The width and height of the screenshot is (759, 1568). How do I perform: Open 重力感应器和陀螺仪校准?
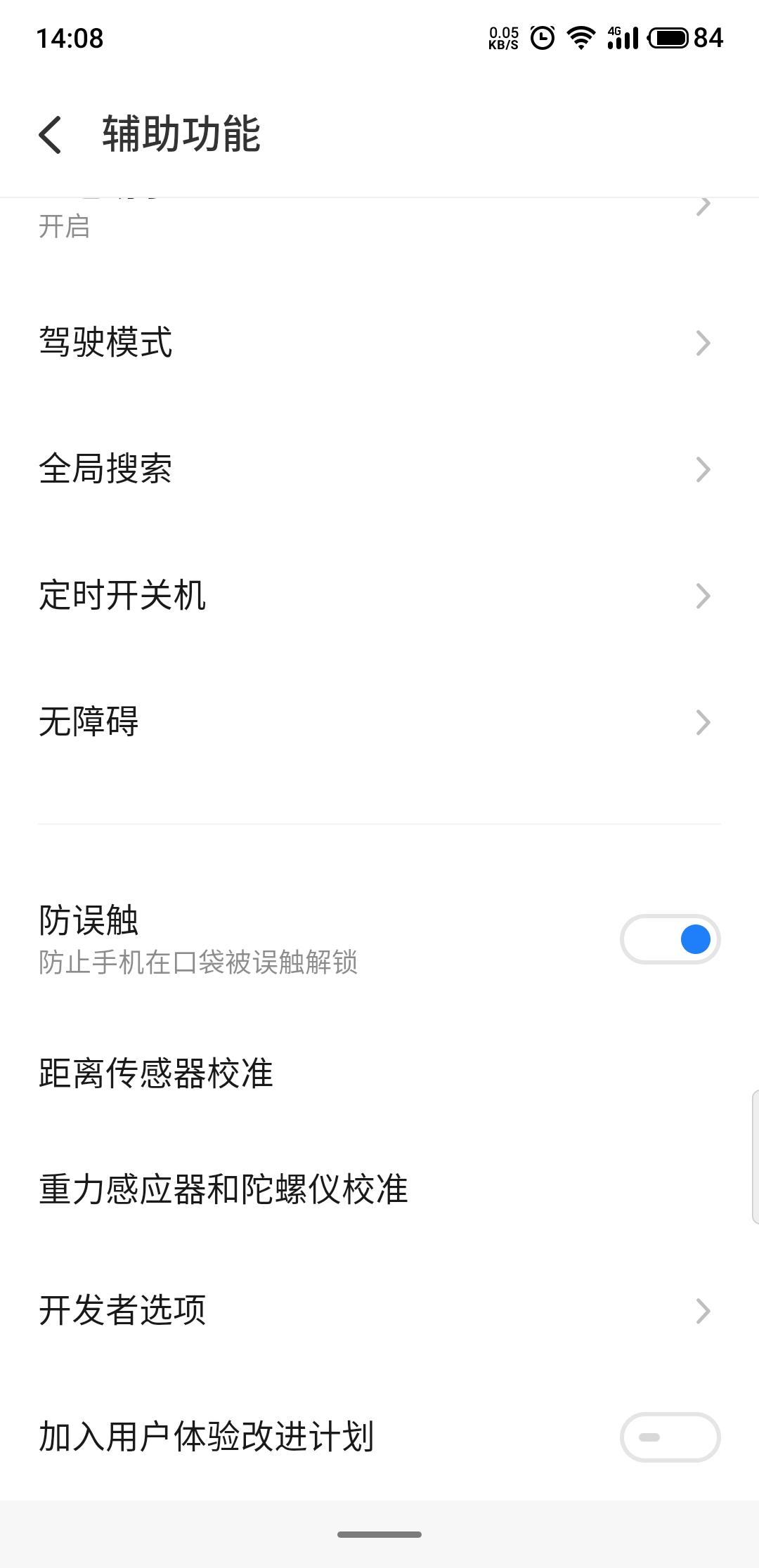click(x=223, y=1186)
